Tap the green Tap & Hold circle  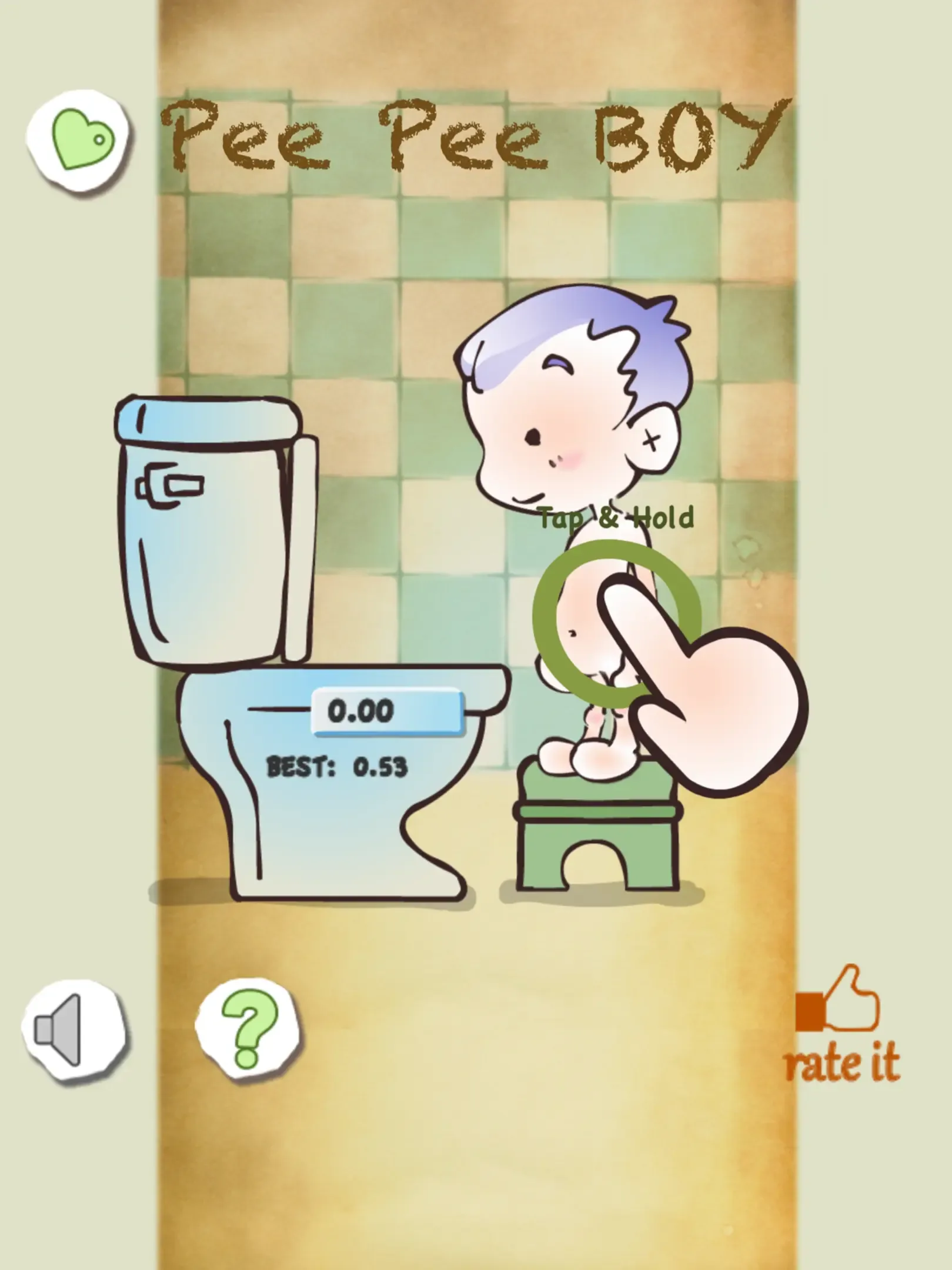[x=616, y=623]
